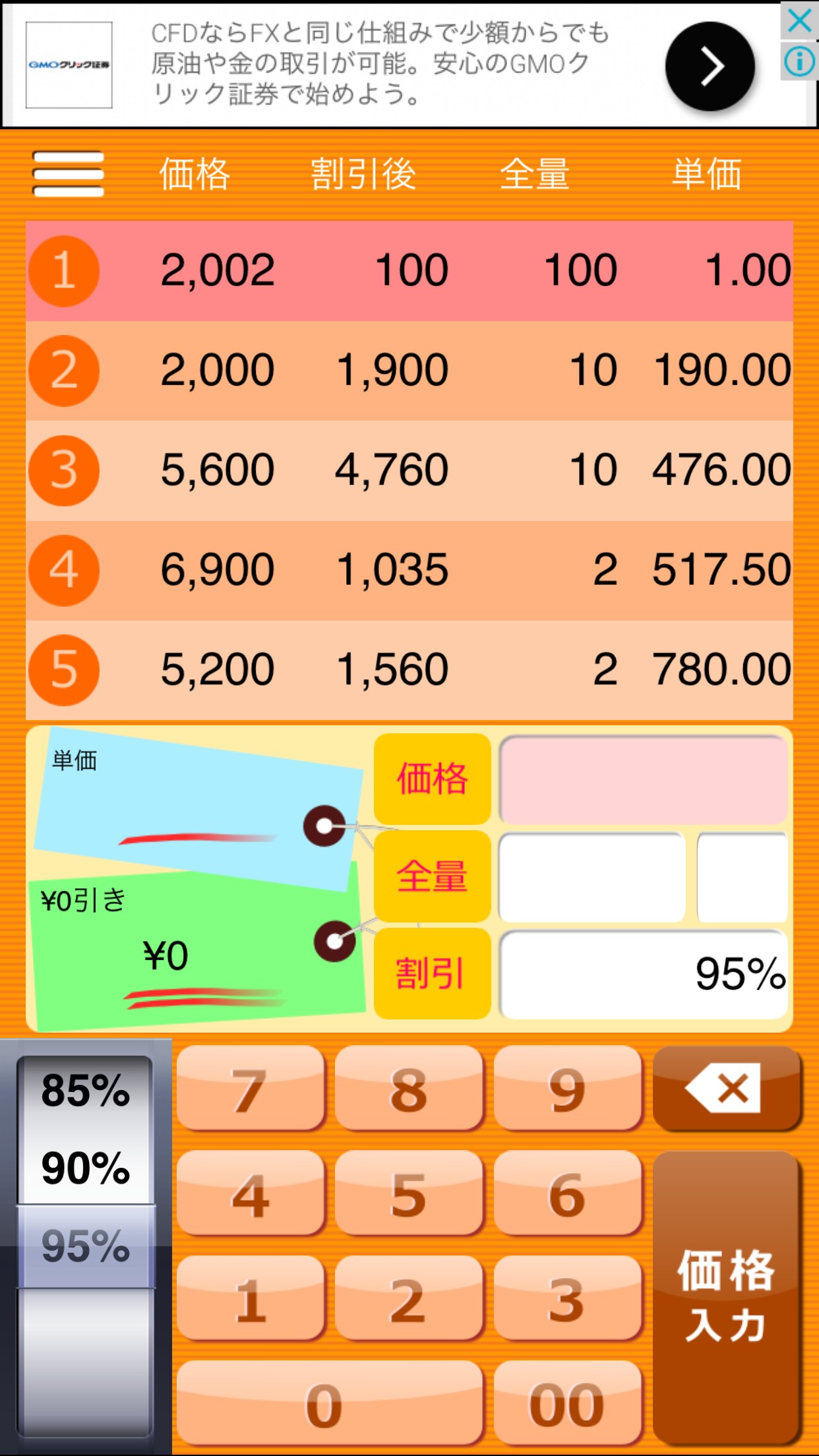
Task: Delete last digit with backspace key
Action: tap(727, 1089)
